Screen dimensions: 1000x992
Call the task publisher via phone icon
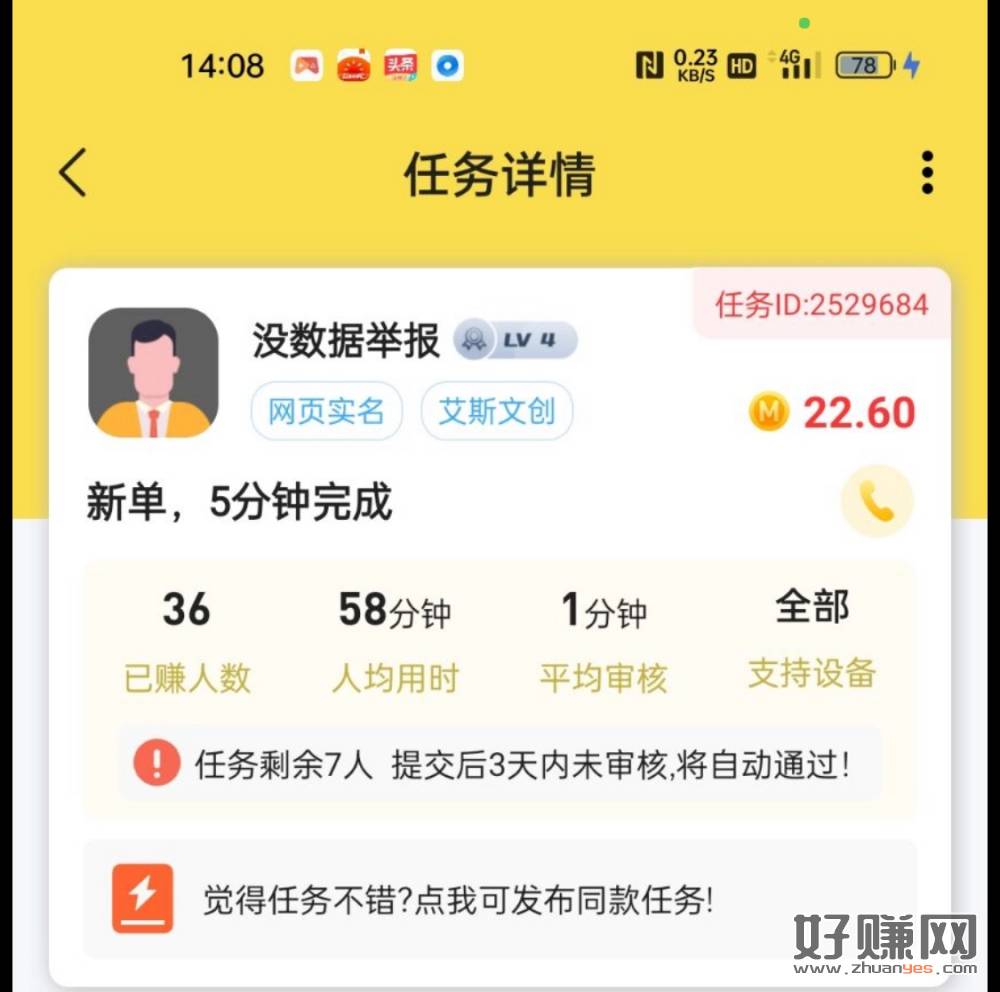[877, 502]
